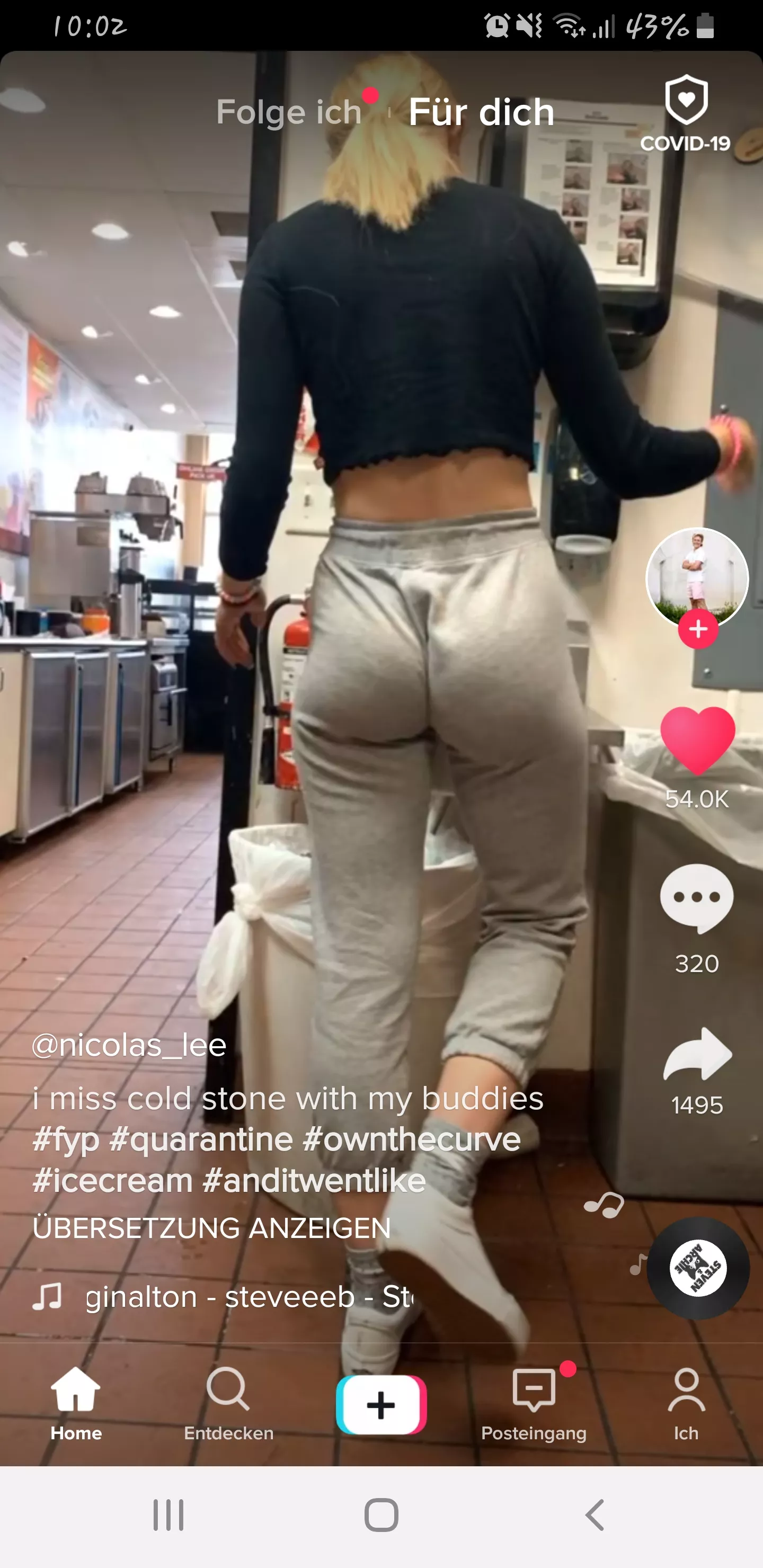The height and width of the screenshot is (1568, 763).
Task: Open the #quarantine hashtag
Action: pos(201,1139)
